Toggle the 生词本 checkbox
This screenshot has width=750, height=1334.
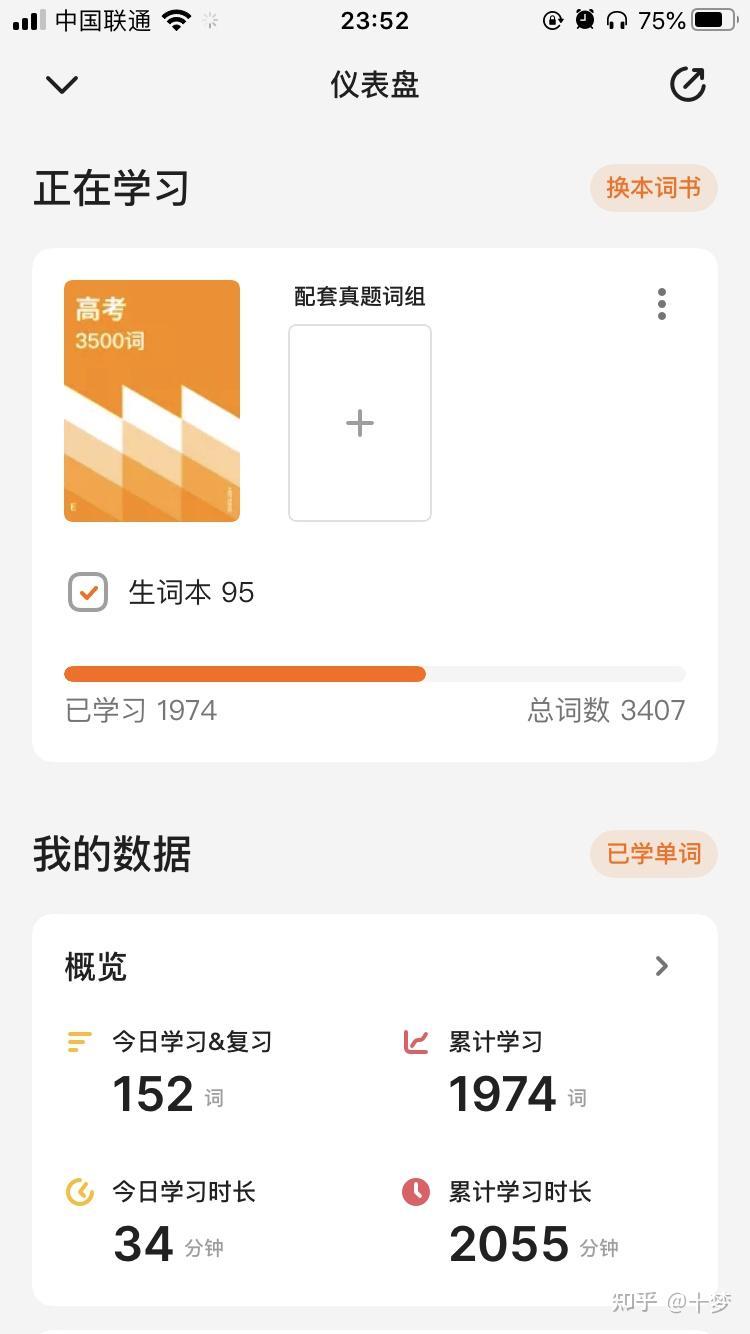click(88, 592)
